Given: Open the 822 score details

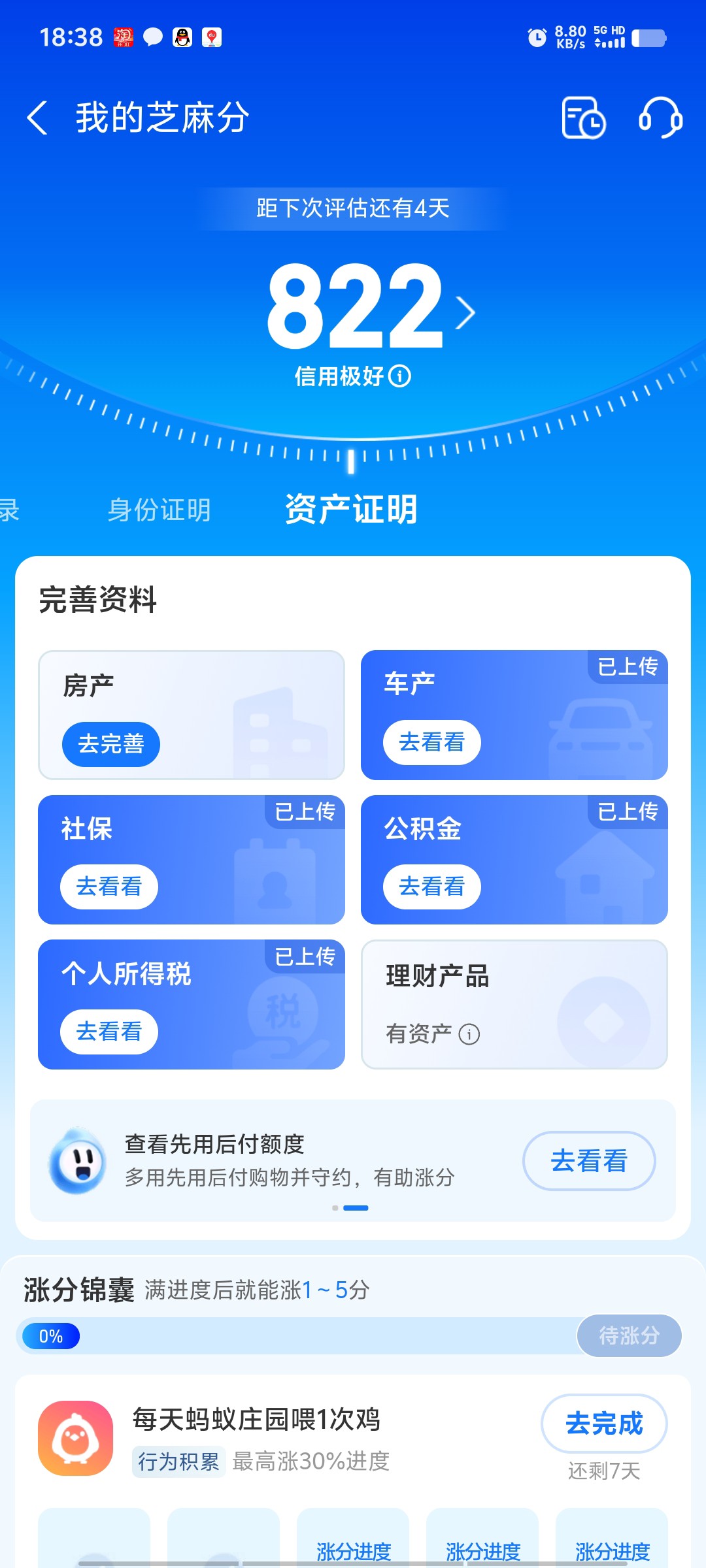Looking at the screenshot, I should coord(369,306).
